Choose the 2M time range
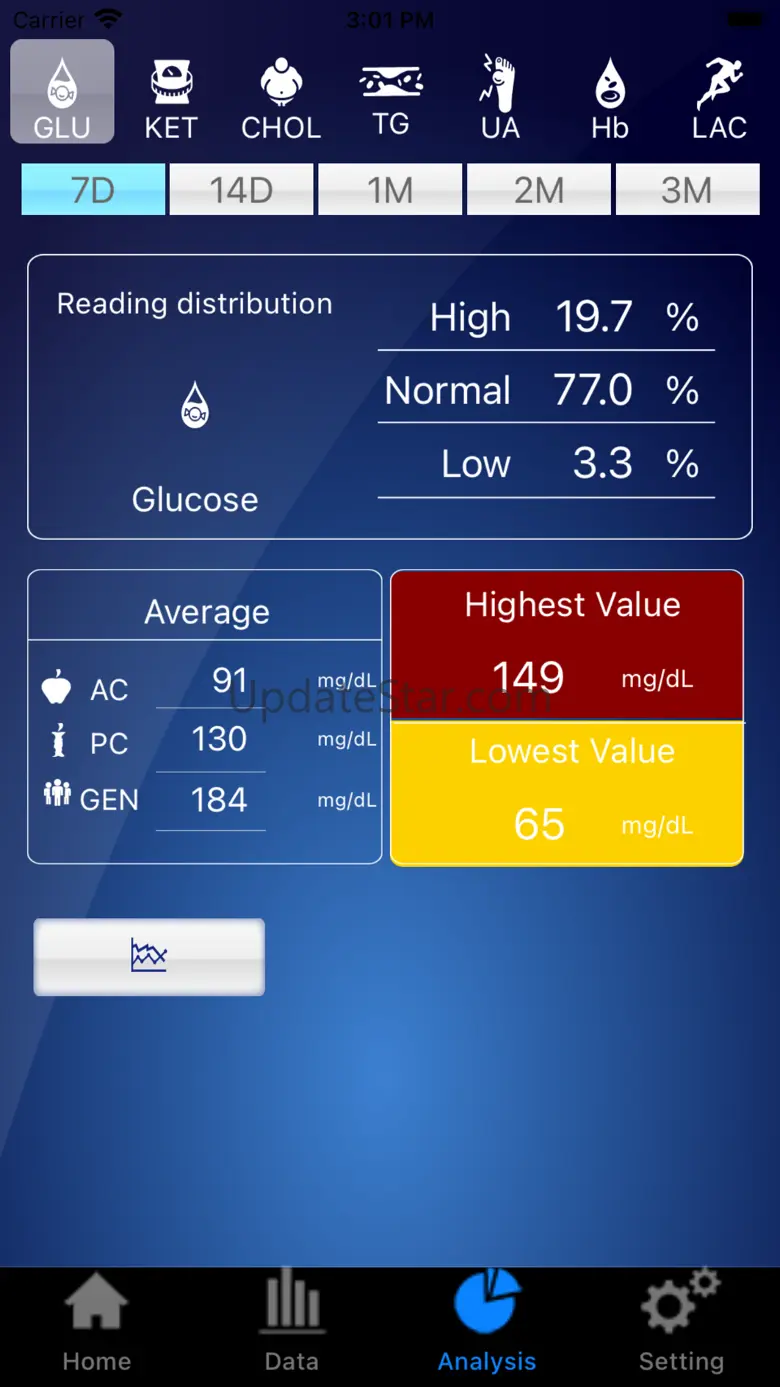Image resolution: width=780 pixels, height=1387 pixels. 539,190
